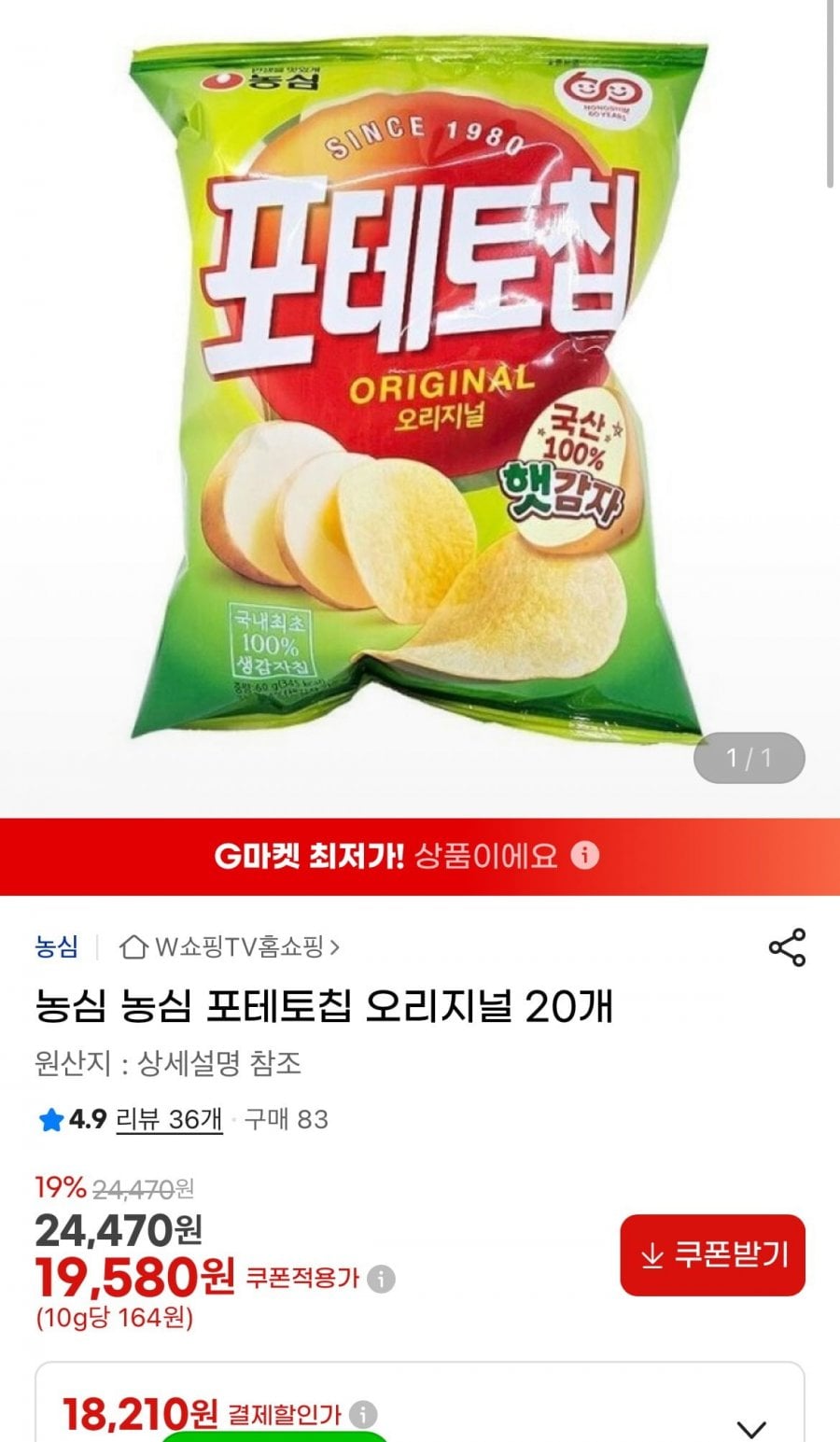
Task: Open the 농심 brand link
Action: tap(57, 947)
